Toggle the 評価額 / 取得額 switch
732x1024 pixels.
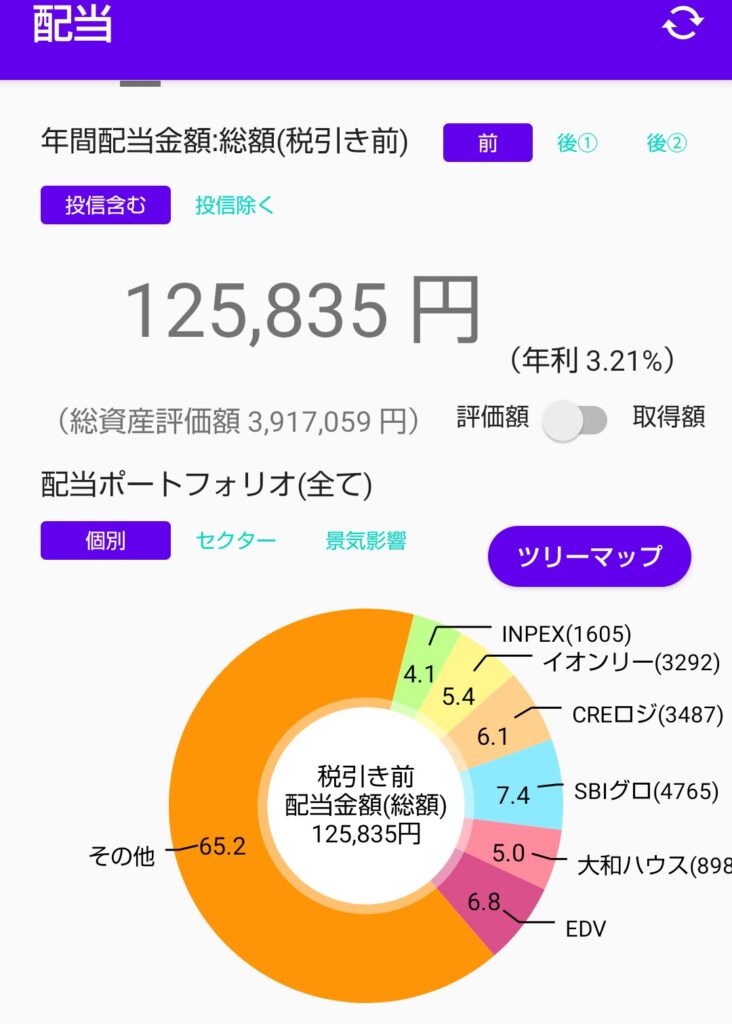[x=575, y=421]
